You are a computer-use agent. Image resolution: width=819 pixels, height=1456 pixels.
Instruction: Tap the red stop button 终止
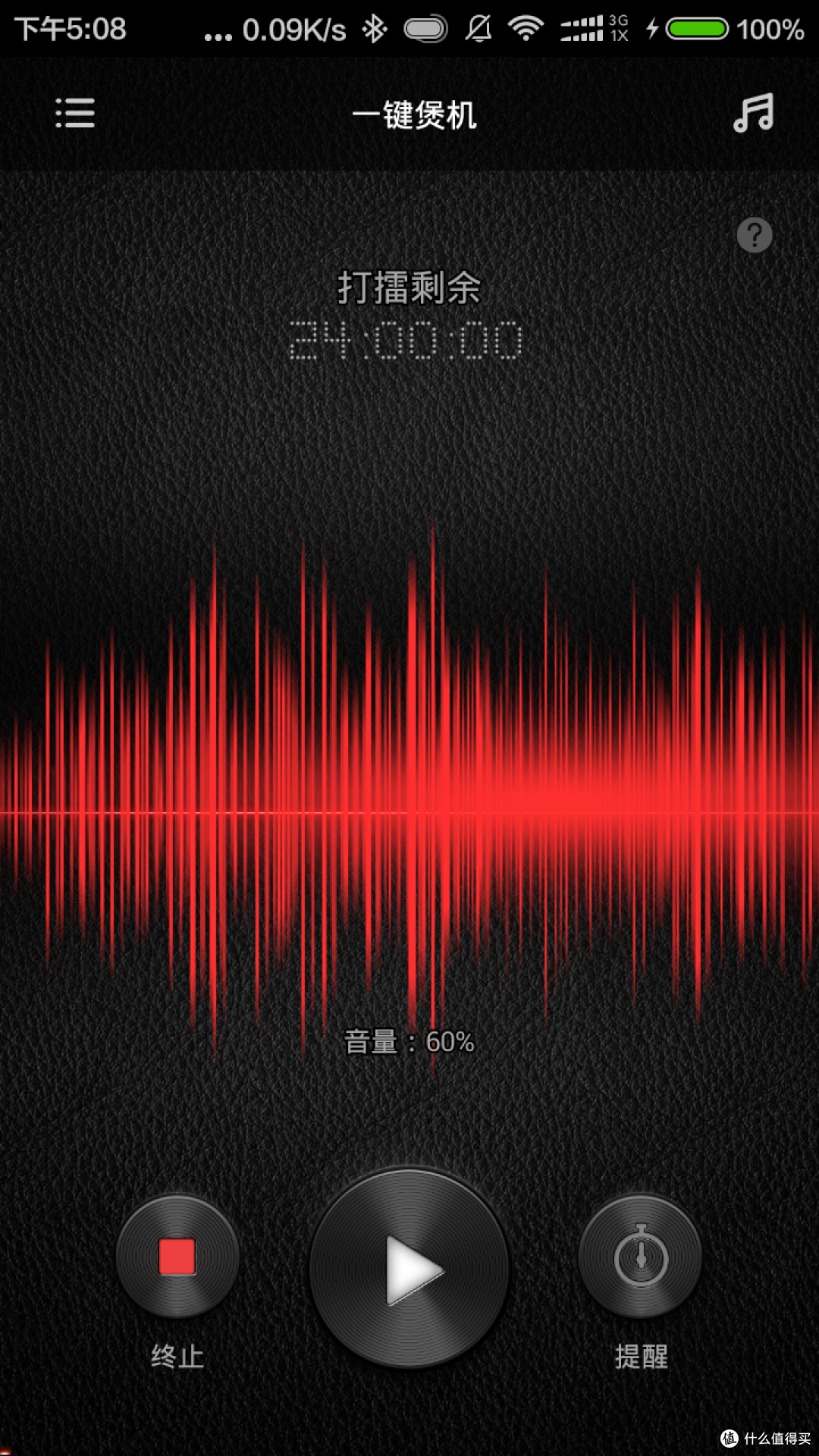(x=177, y=1257)
